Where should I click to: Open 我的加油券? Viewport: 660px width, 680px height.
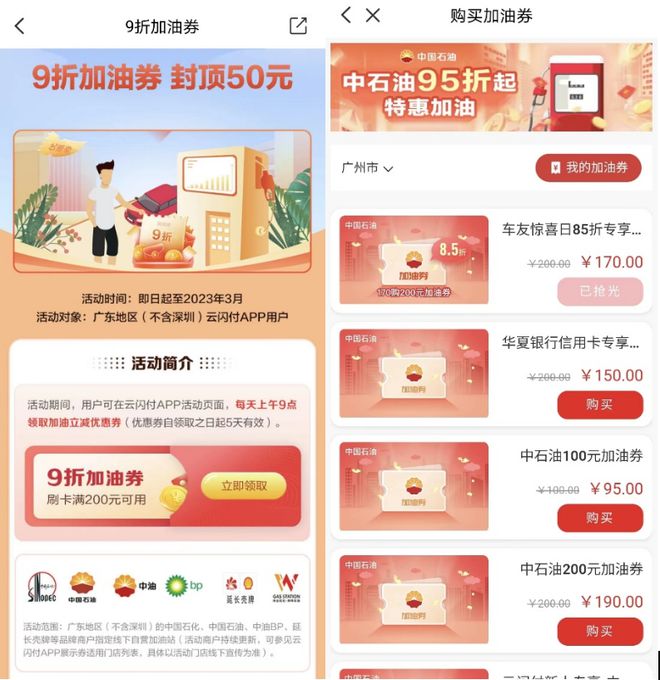coord(588,168)
